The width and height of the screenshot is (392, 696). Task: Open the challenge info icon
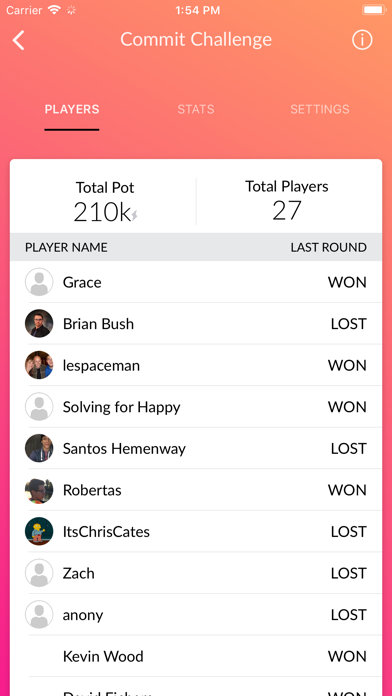[362, 40]
